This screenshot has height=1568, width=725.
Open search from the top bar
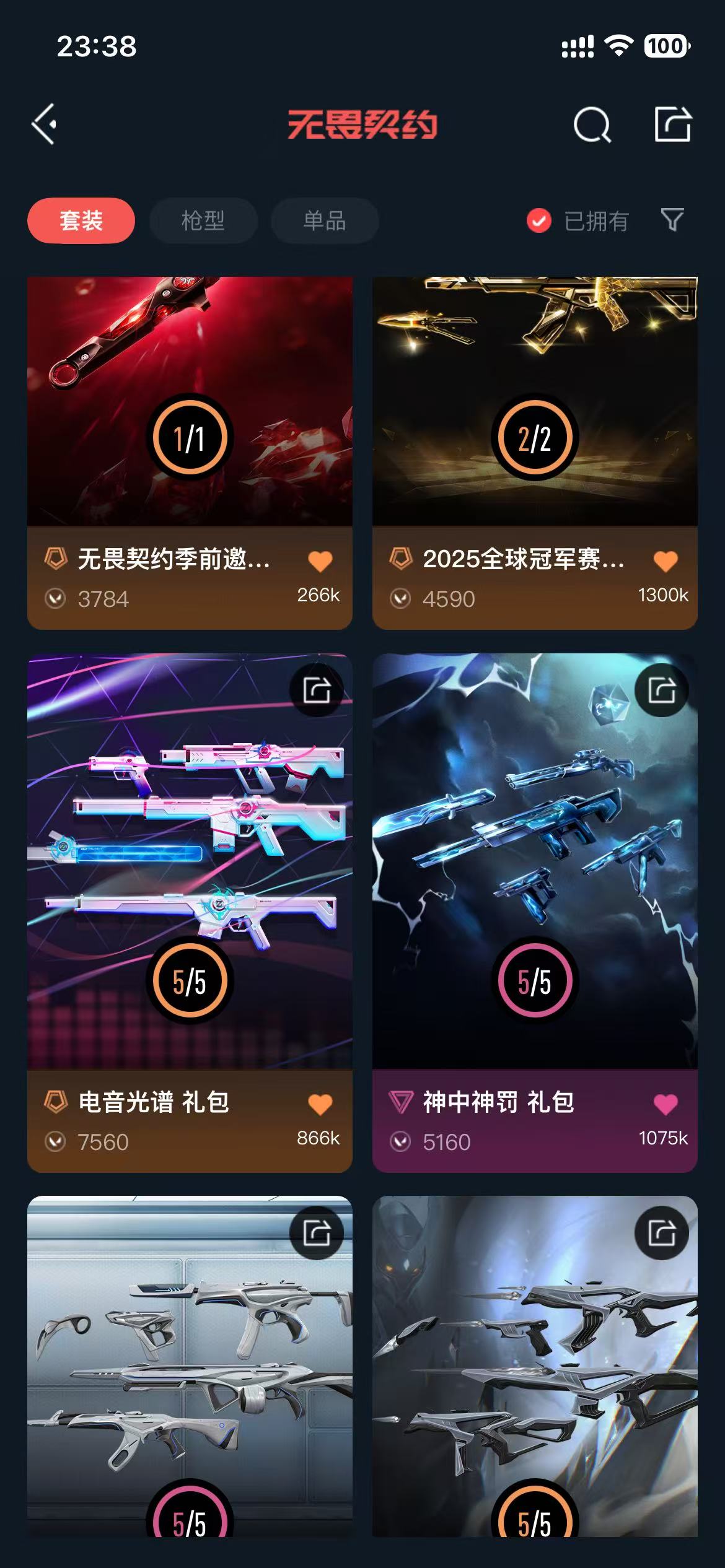coord(592,125)
